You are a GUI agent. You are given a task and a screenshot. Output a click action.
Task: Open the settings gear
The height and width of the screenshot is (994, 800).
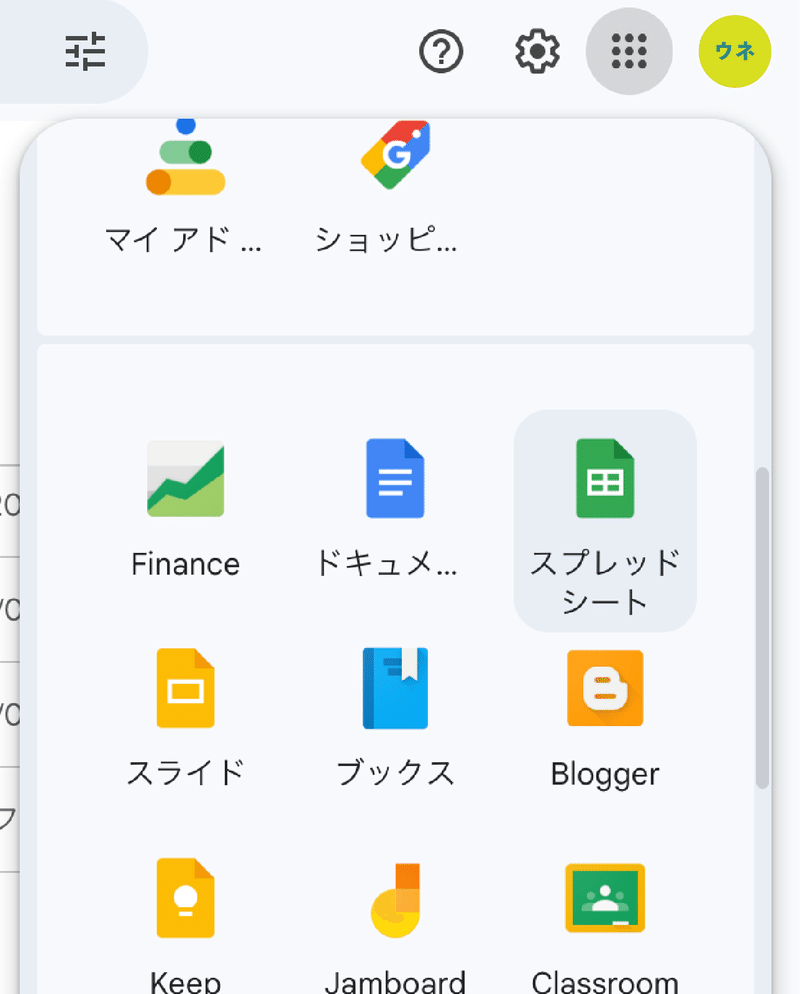(x=537, y=51)
